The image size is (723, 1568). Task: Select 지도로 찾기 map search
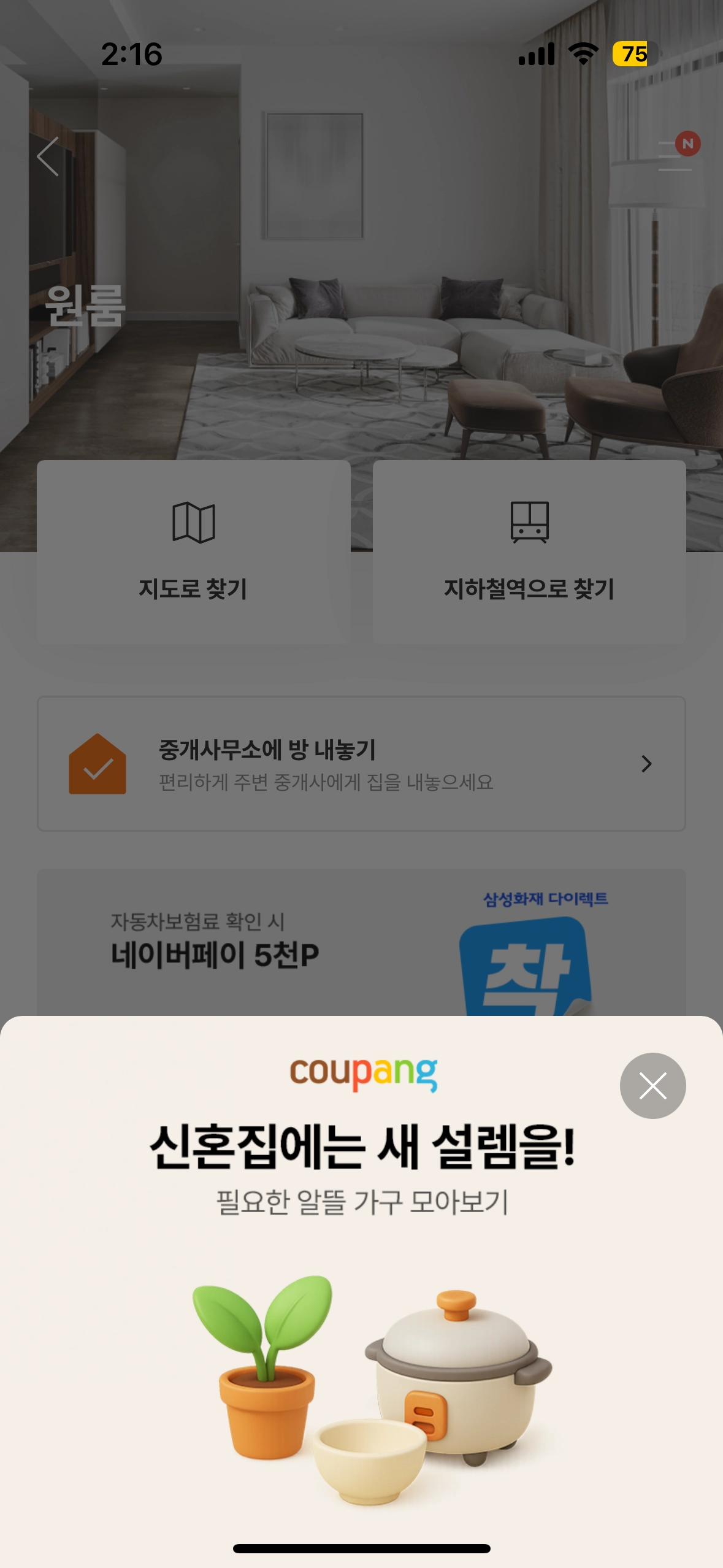(x=193, y=551)
